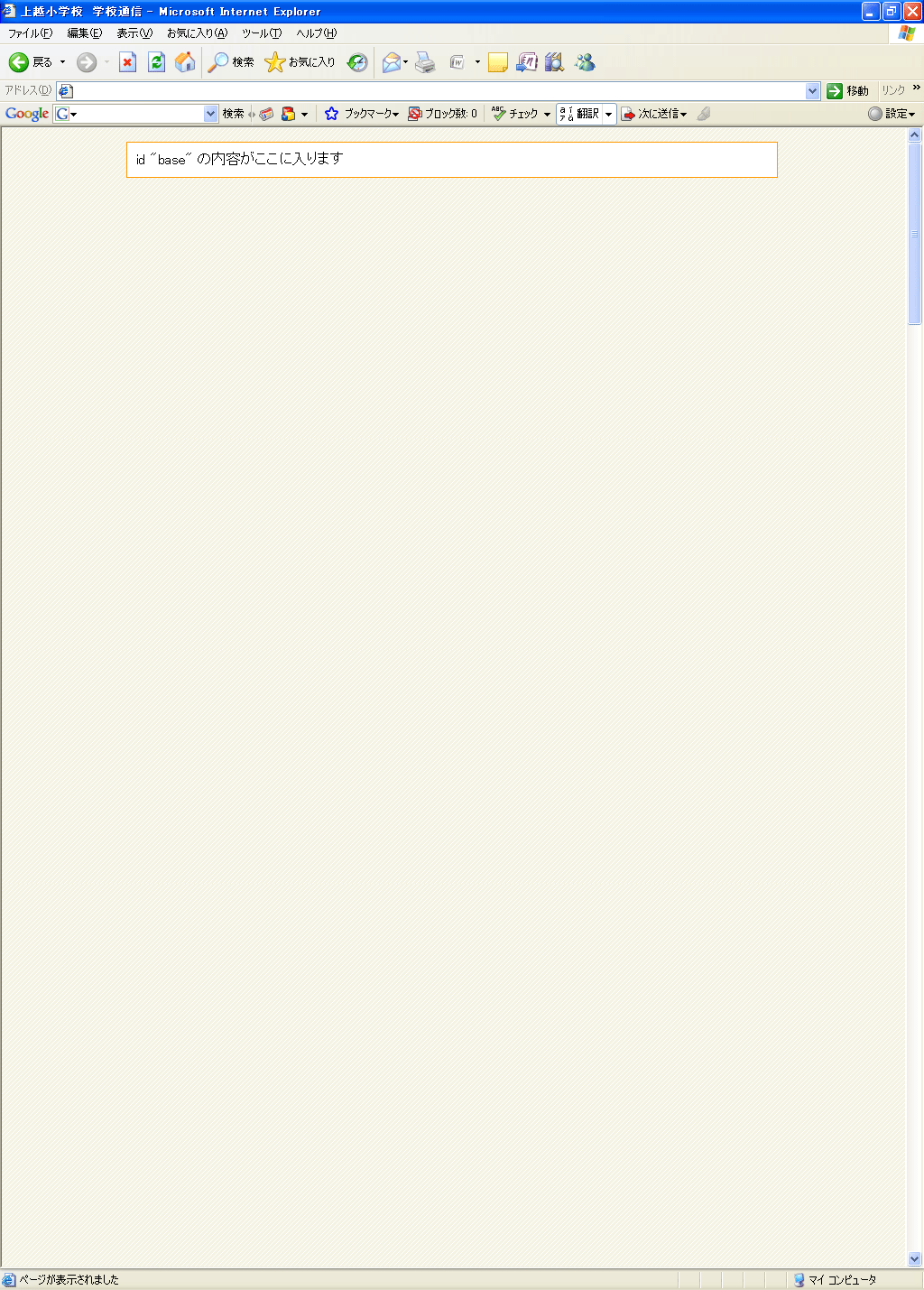This screenshot has height=1290, width=924.
Task: Stop loading the page
Action: [x=127, y=62]
